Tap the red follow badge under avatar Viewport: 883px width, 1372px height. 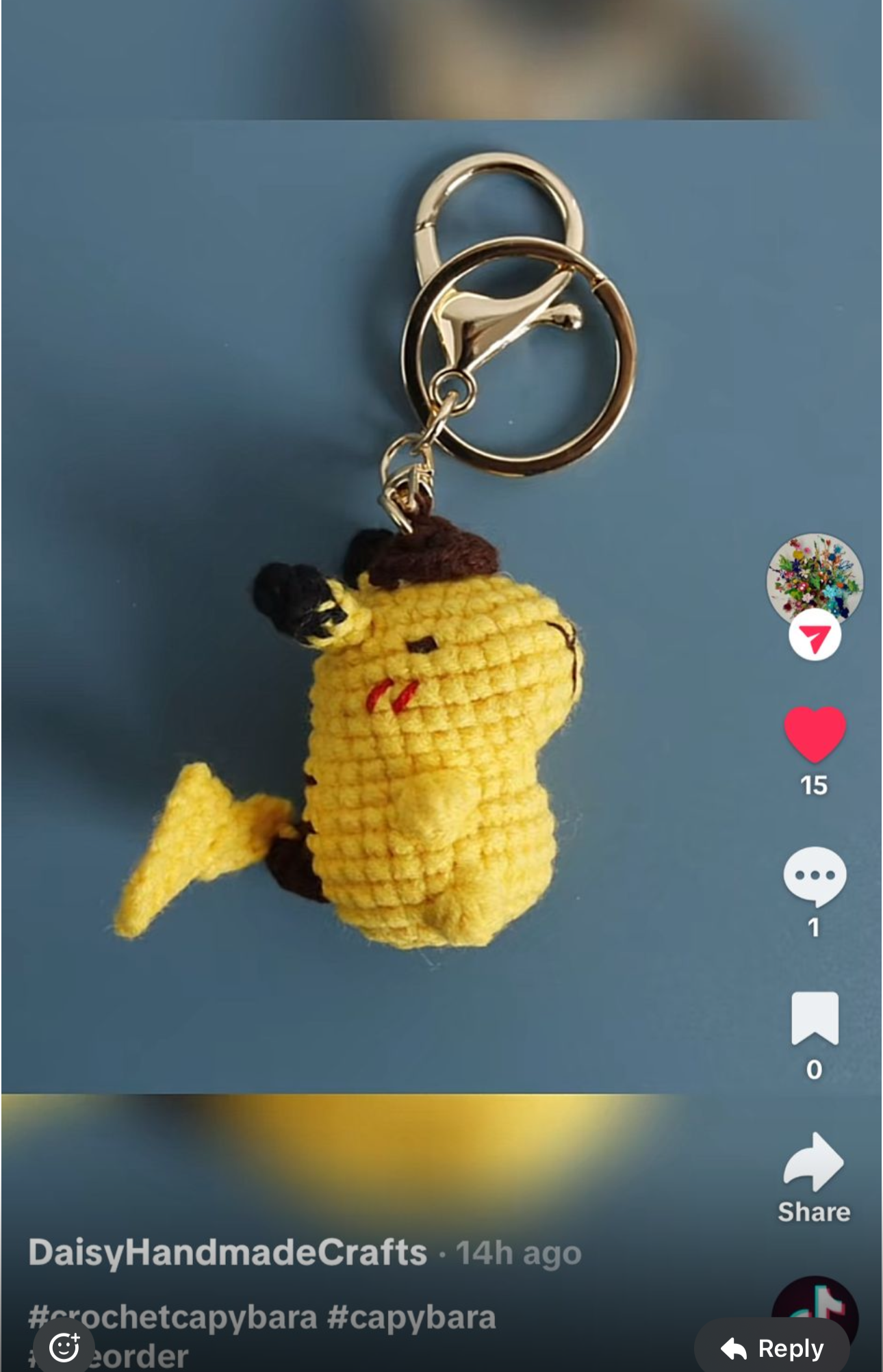point(814,637)
